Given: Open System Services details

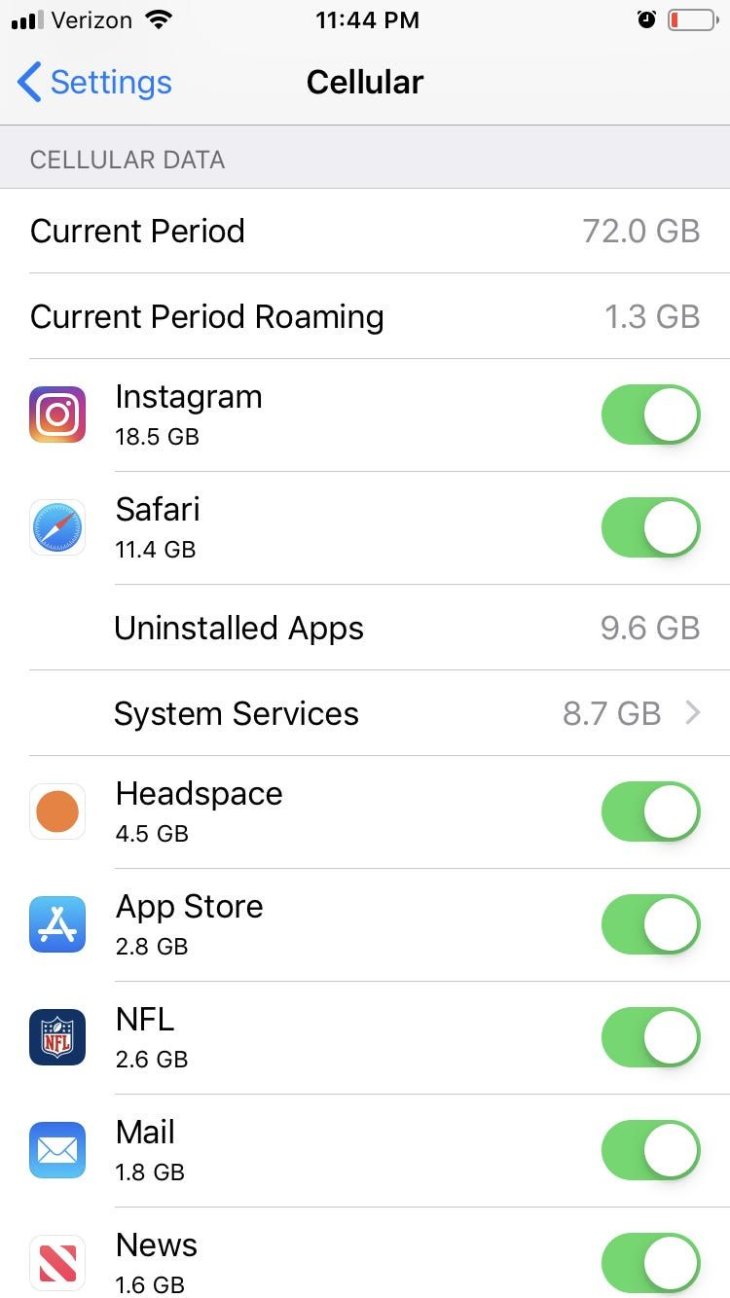Looking at the screenshot, I should (365, 713).
